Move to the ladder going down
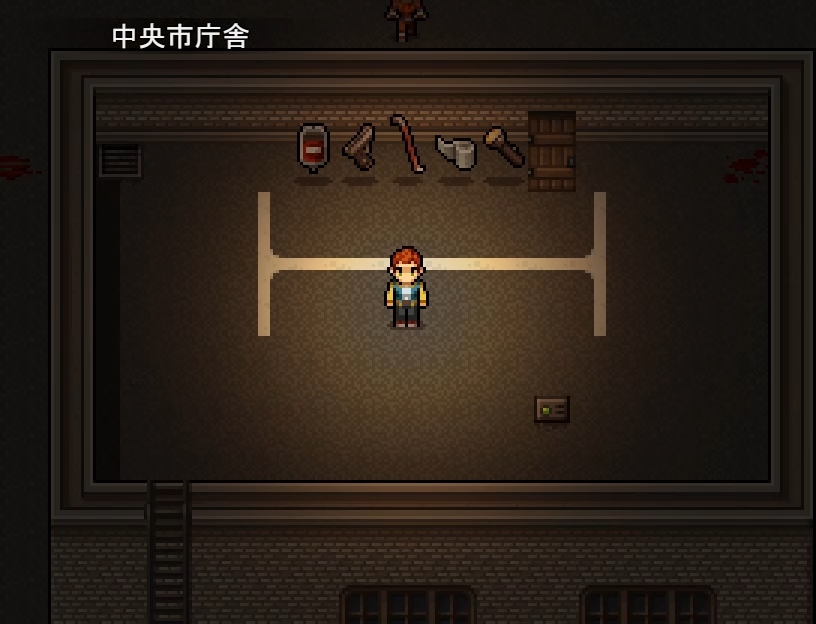Screen dimensions: 816x624 169,550
